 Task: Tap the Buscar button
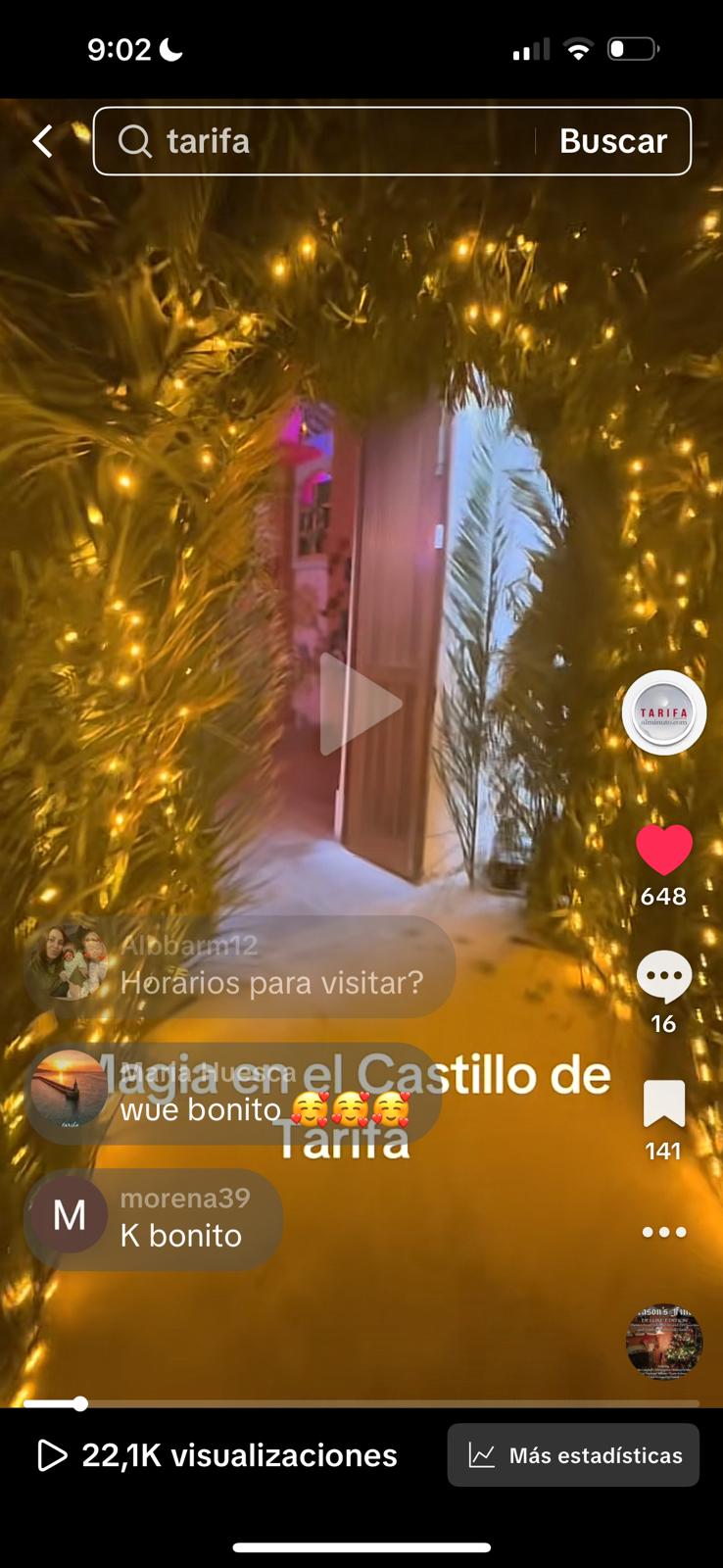(x=613, y=141)
